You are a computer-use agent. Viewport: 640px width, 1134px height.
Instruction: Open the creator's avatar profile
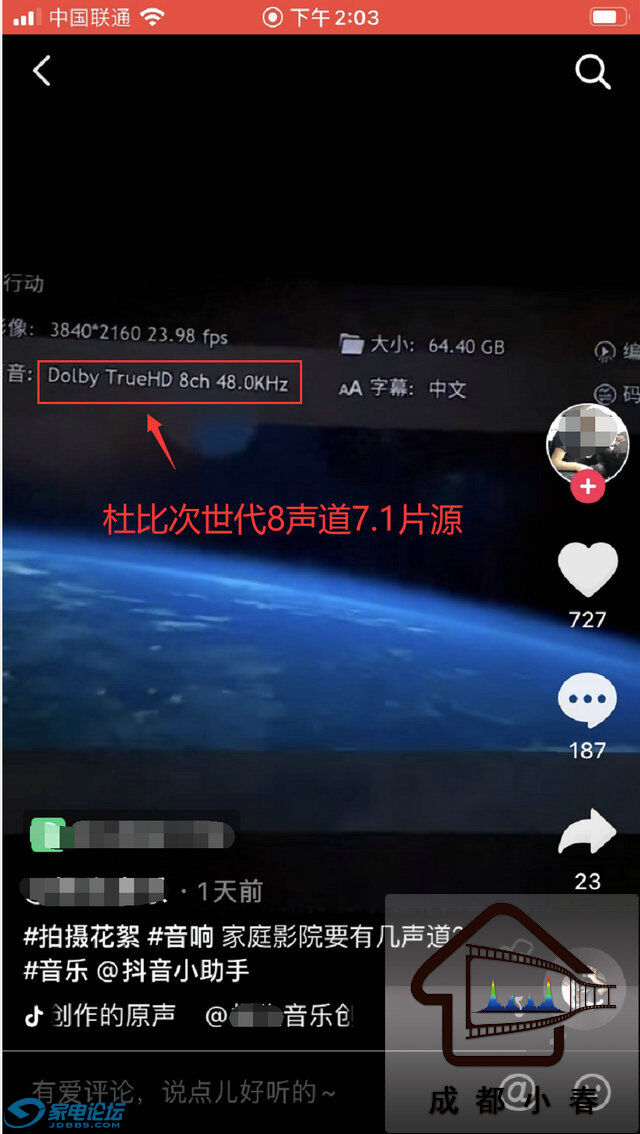pos(587,442)
